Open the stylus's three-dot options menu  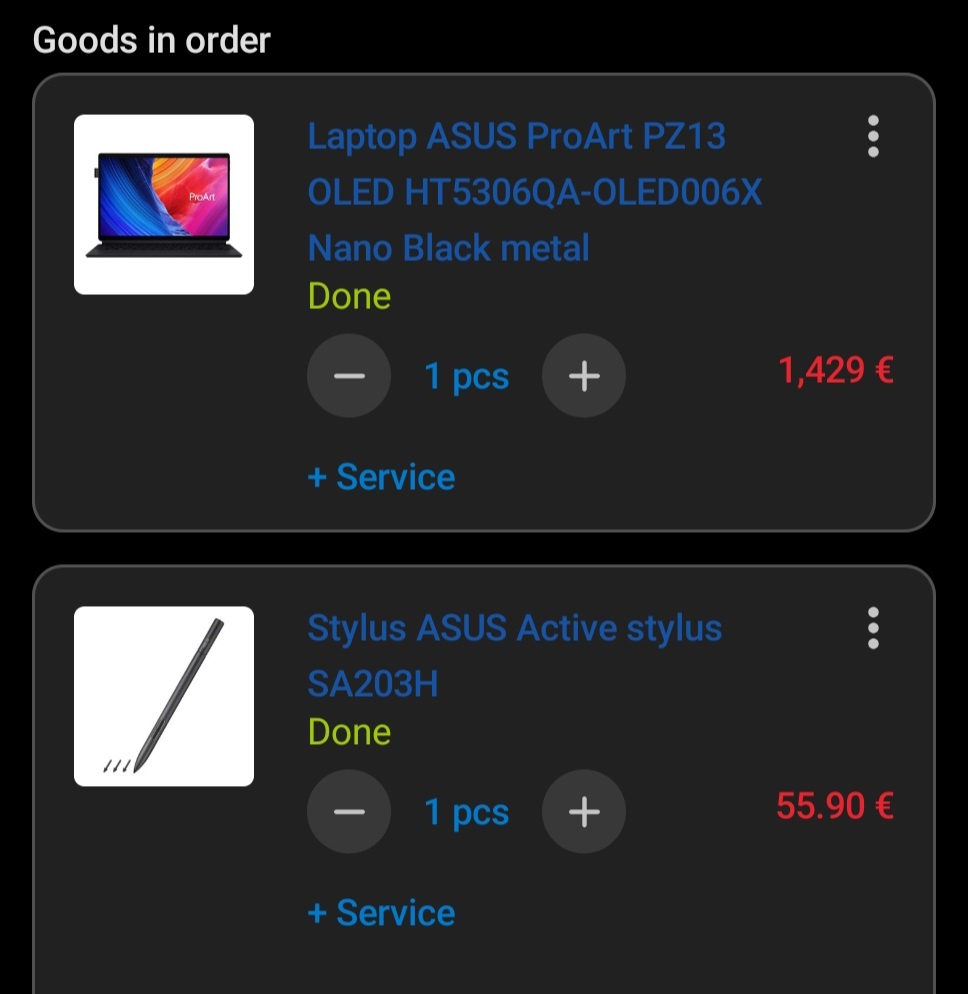click(x=872, y=628)
